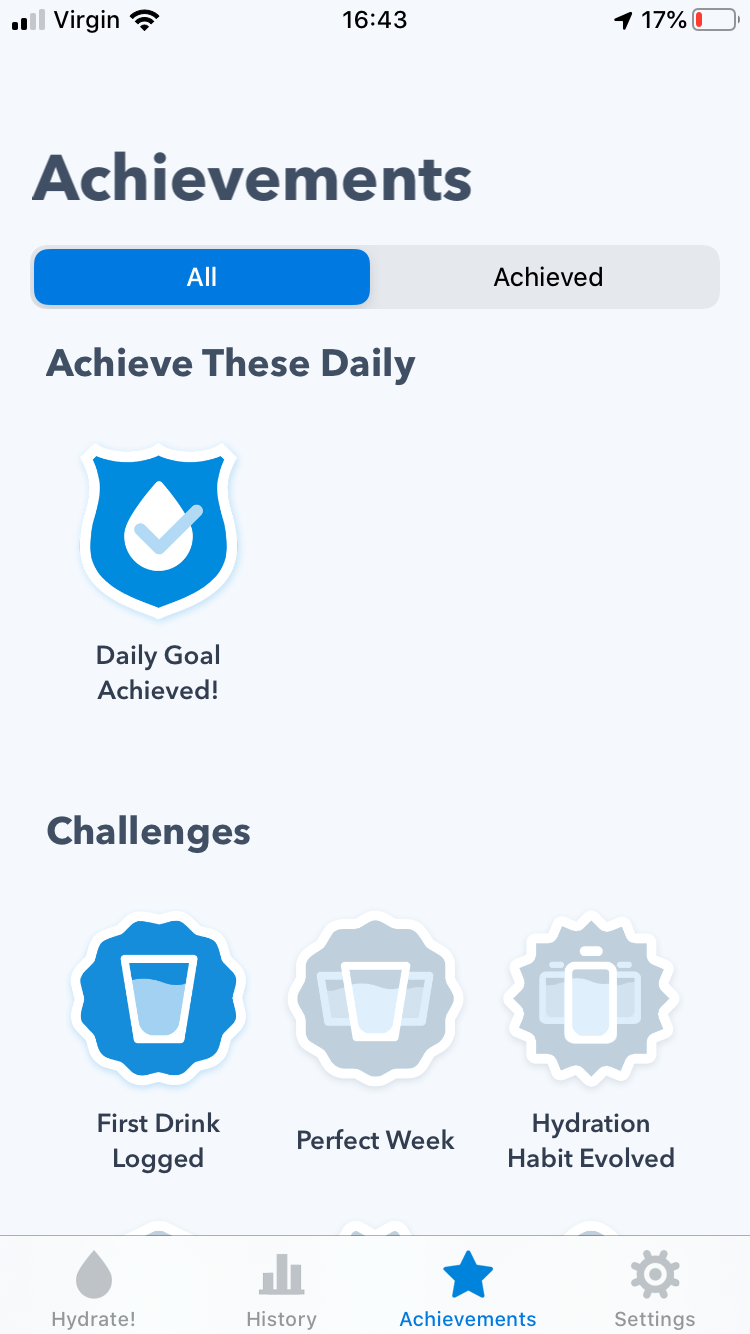View the First Drink Logged badge
This screenshot has height=1334, width=750.
tap(158, 998)
